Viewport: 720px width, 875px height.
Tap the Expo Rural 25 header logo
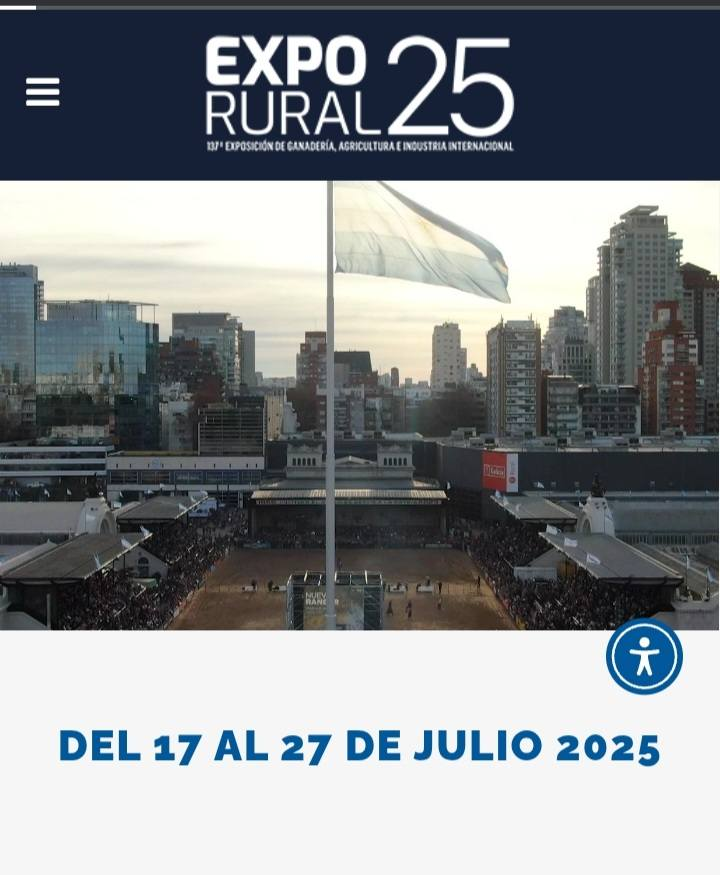tap(359, 92)
